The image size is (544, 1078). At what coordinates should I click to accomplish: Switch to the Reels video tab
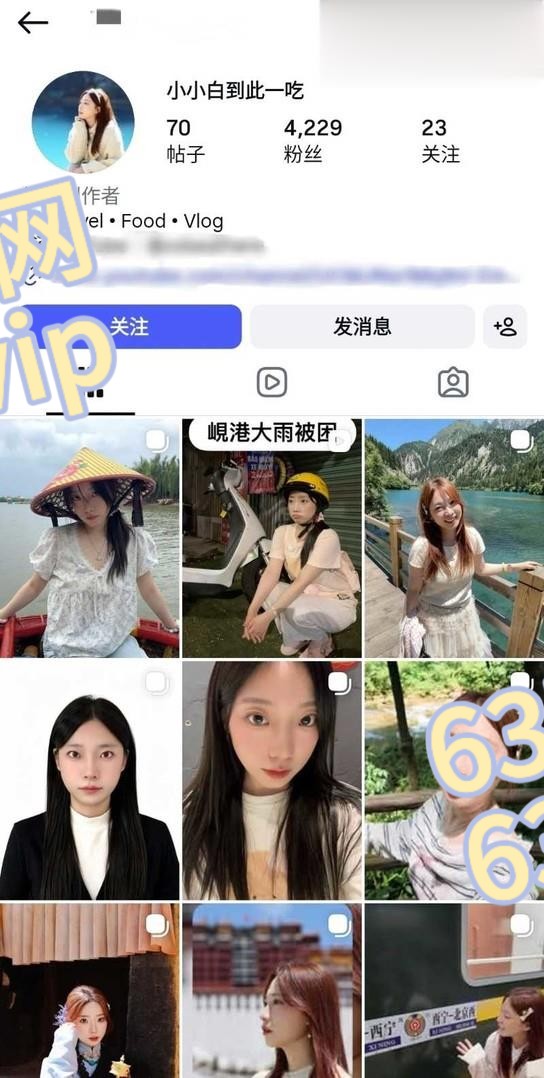[272, 382]
